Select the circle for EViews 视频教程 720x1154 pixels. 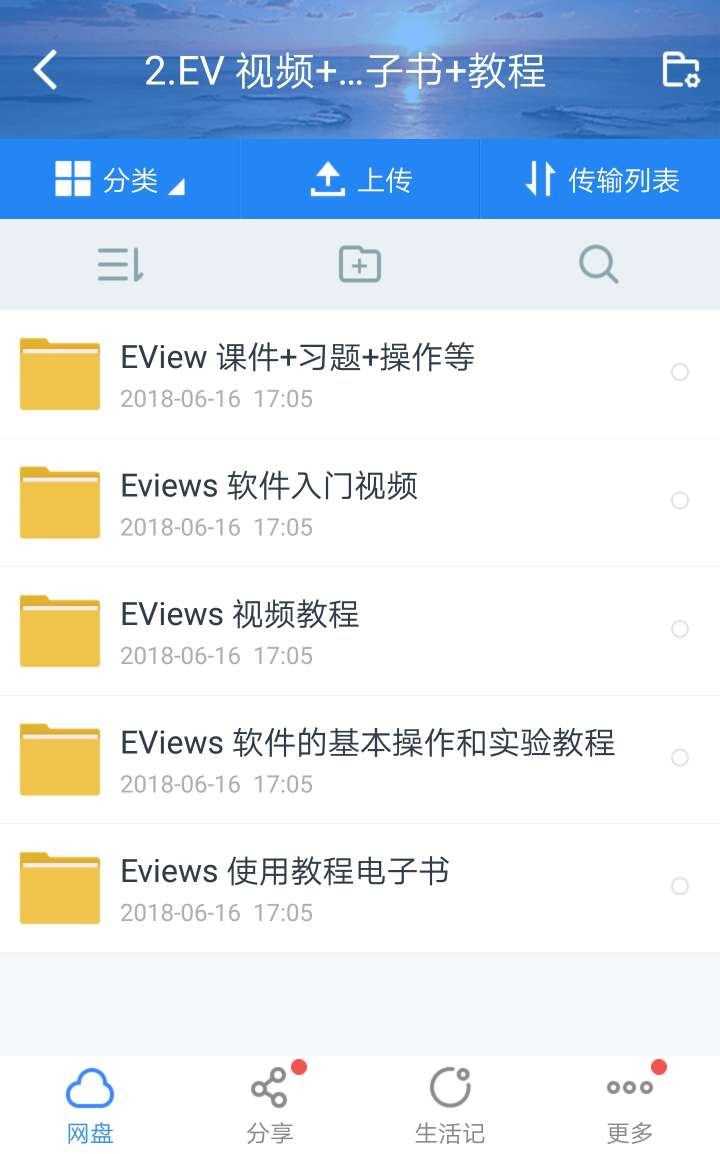click(x=680, y=629)
